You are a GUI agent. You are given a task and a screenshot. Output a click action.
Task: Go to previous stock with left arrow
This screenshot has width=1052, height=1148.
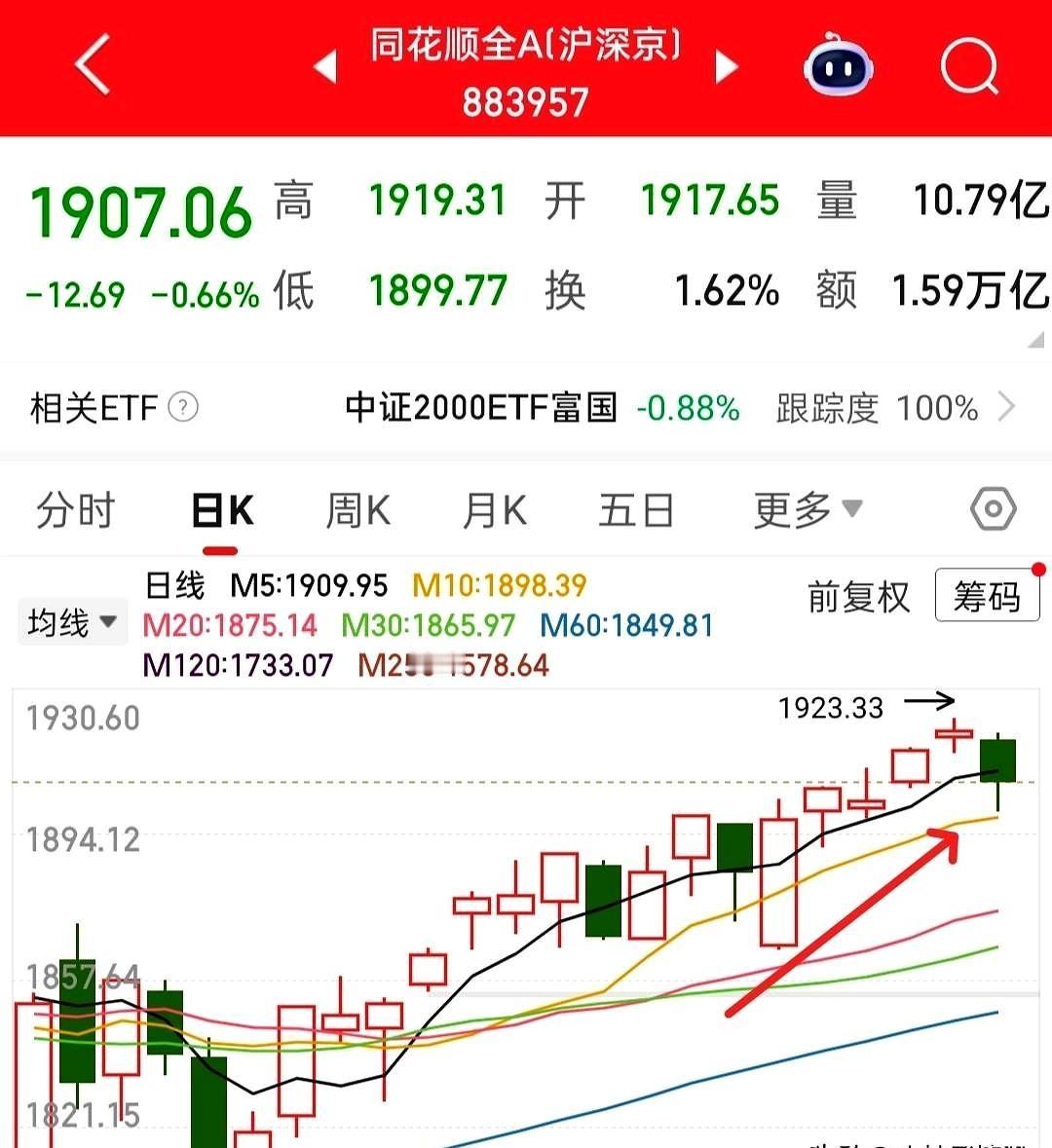tap(323, 66)
